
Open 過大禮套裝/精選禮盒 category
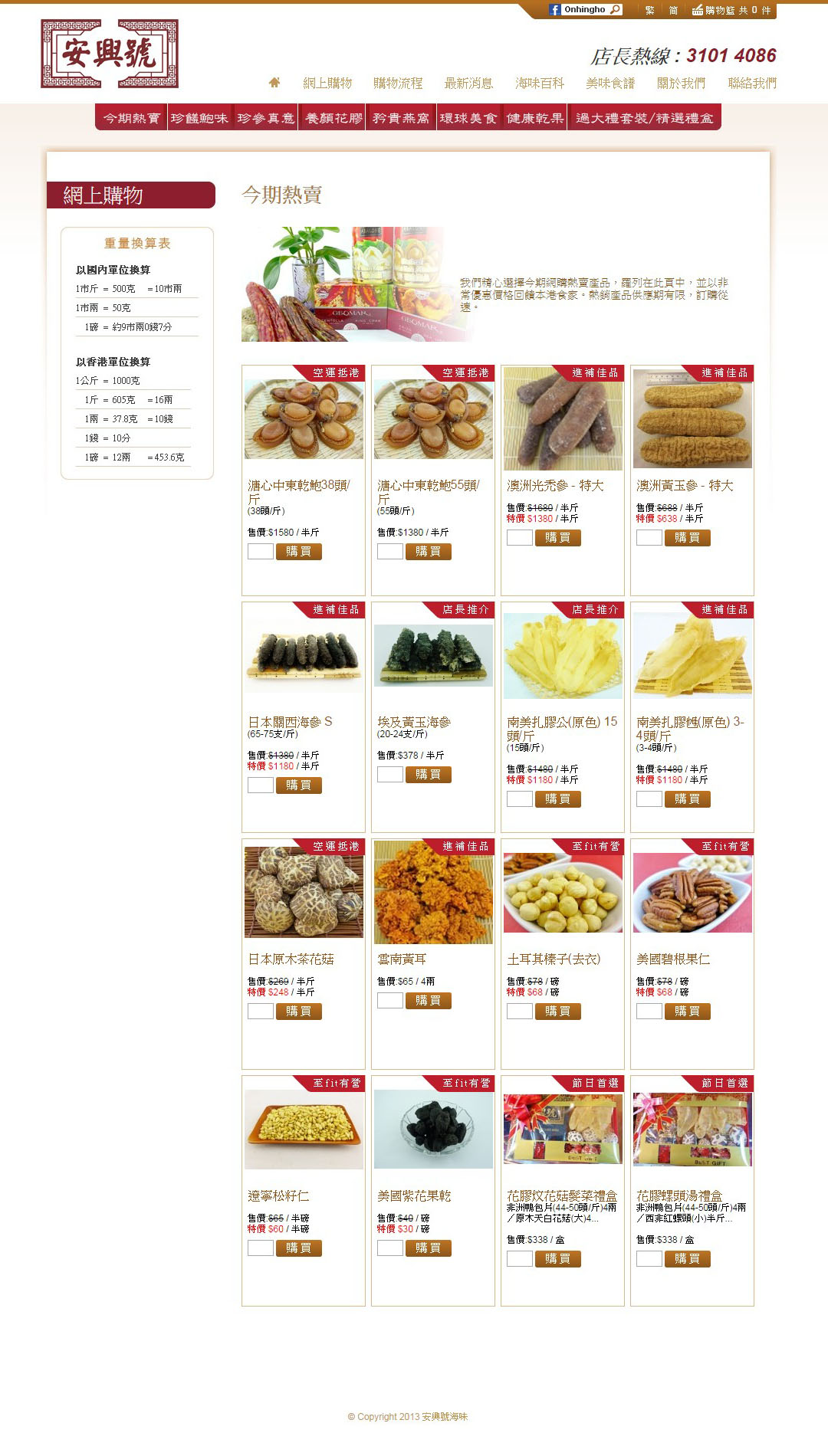tap(644, 118)
